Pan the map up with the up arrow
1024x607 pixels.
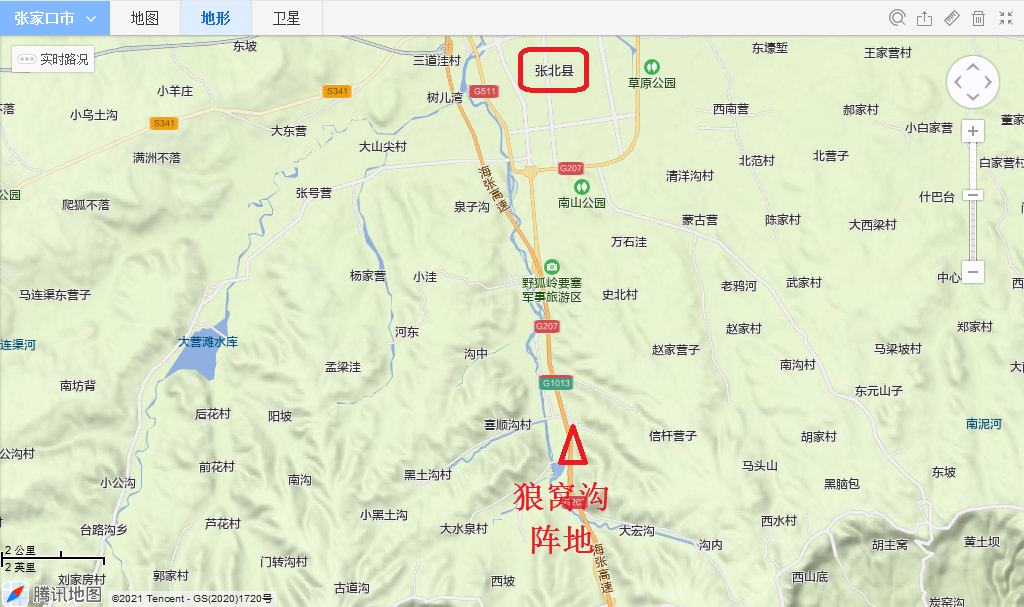(973, 65)
